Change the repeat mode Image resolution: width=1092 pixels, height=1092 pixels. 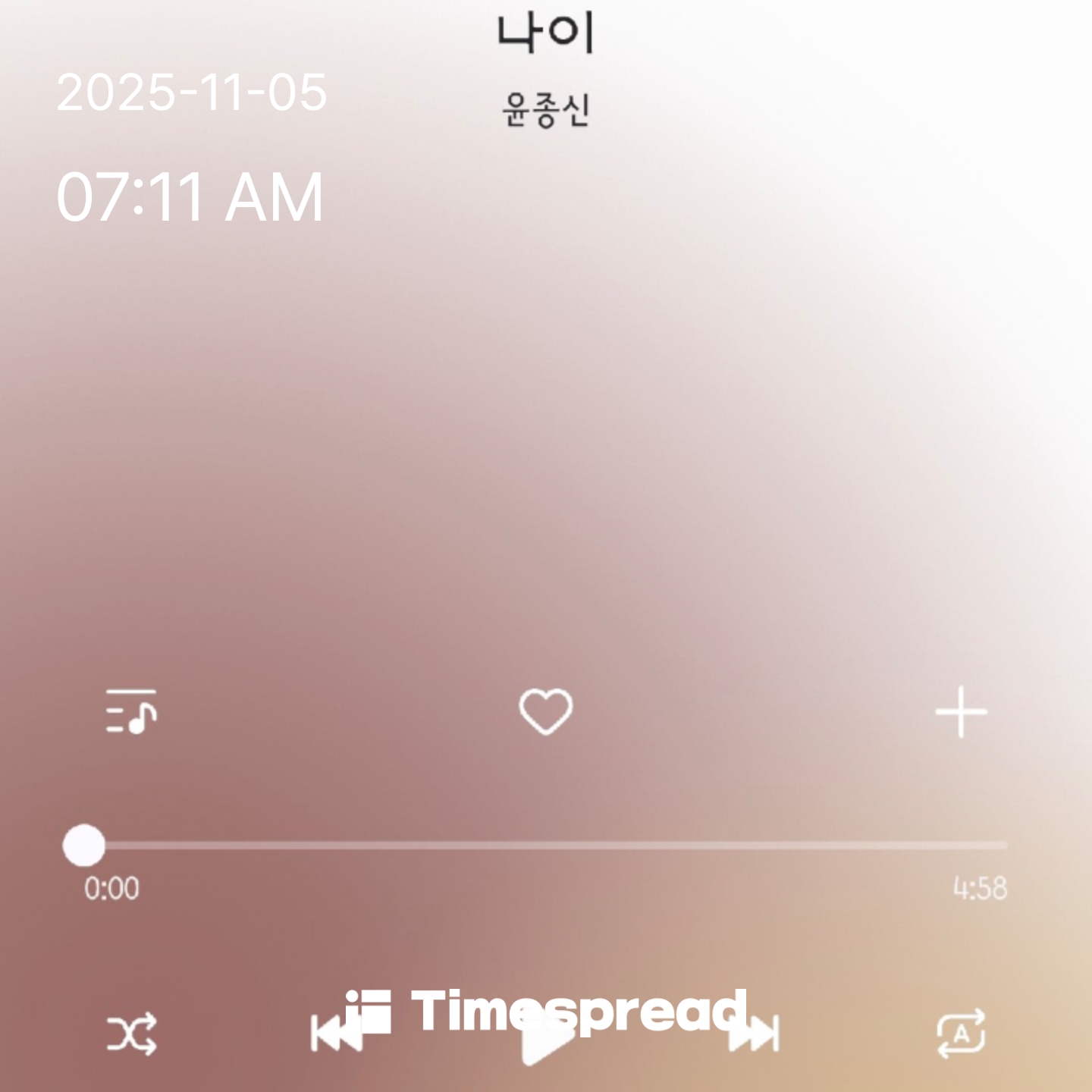pos(961,1033)
